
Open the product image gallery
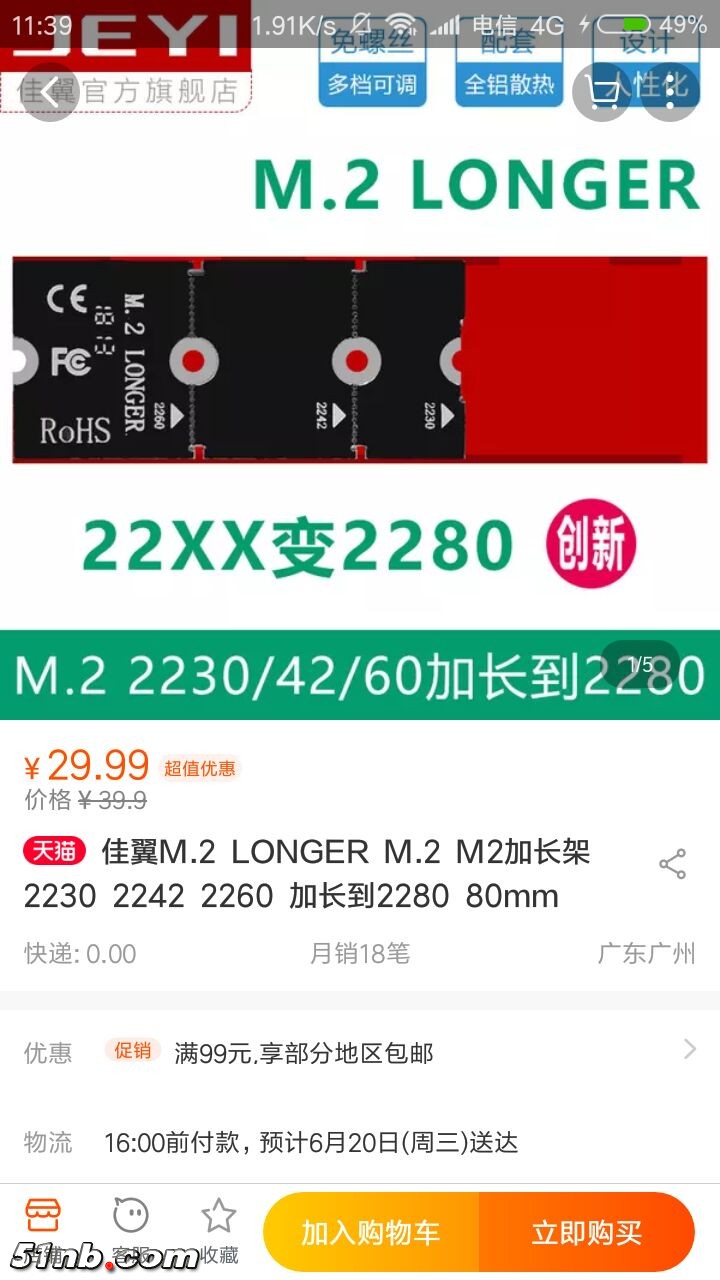(360, 400)
